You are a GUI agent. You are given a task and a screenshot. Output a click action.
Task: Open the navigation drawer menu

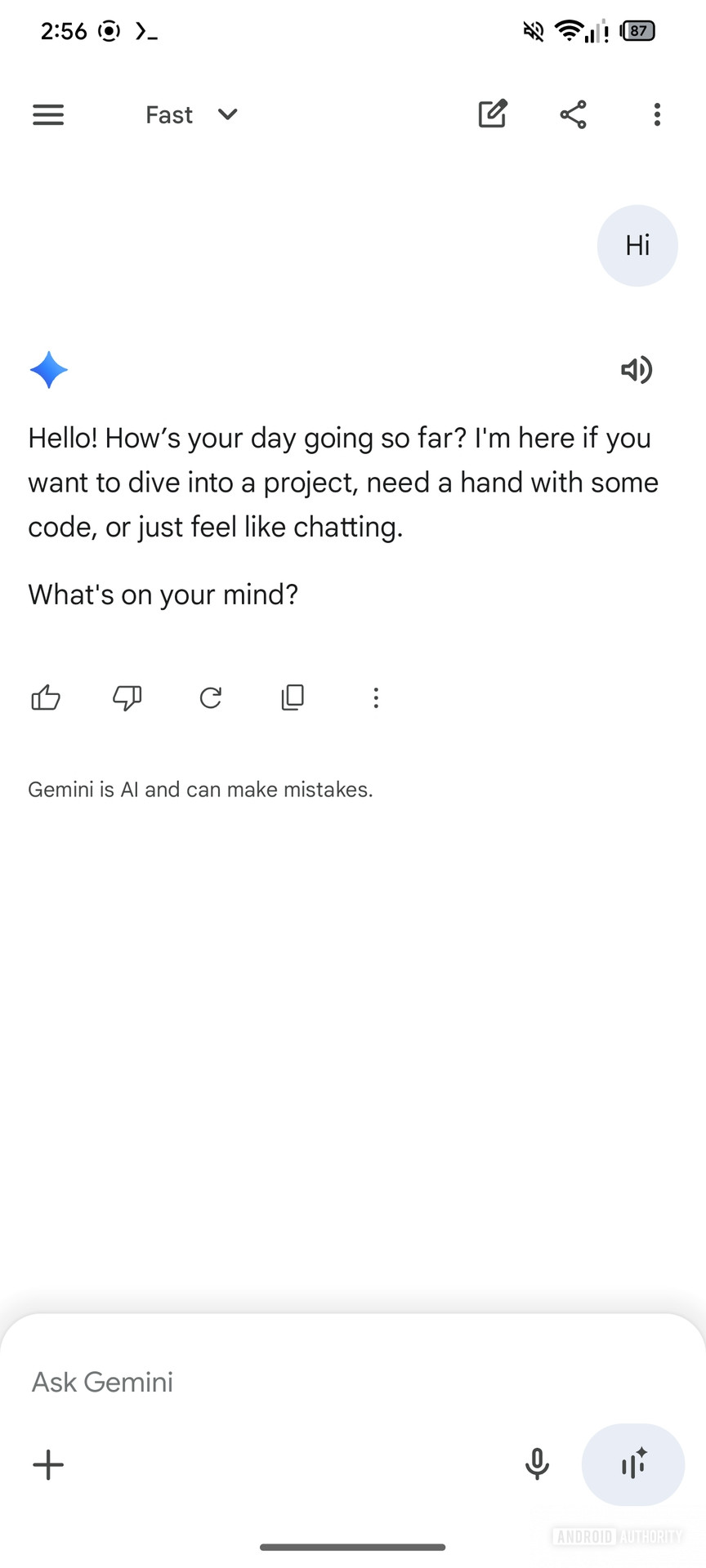tap(48, 114)
